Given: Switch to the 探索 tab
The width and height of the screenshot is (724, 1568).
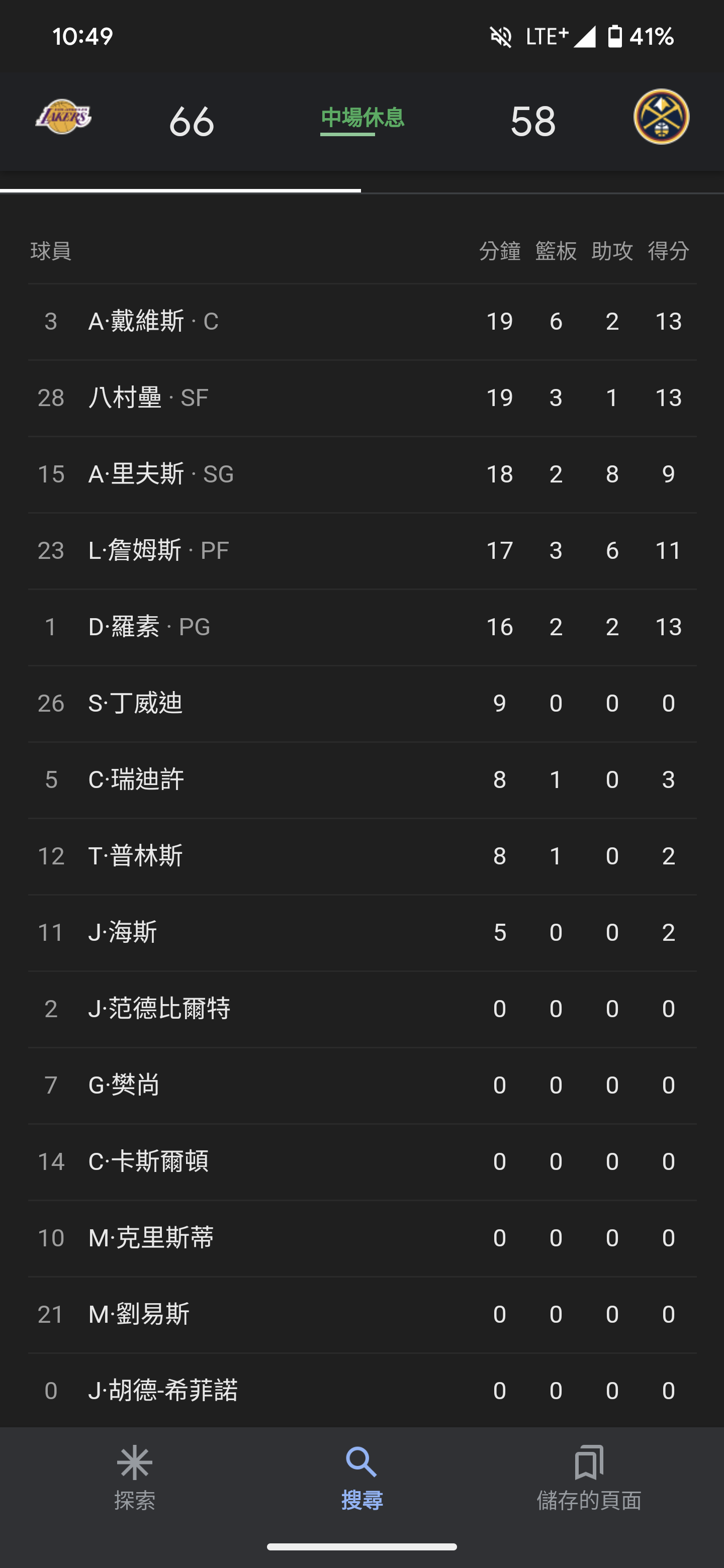Looking at the screenshot, I should pyautogui.click(x=135, y=1478).
